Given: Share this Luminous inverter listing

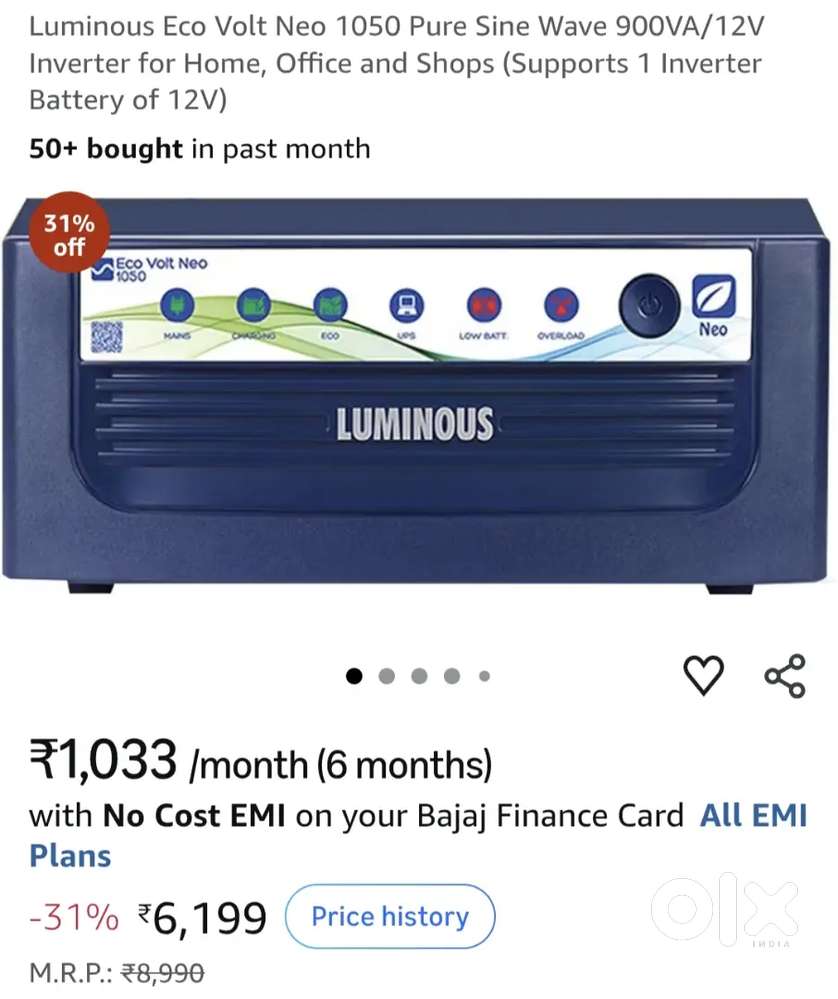Looking at the screenshot, I should click(x=785, y=675).
